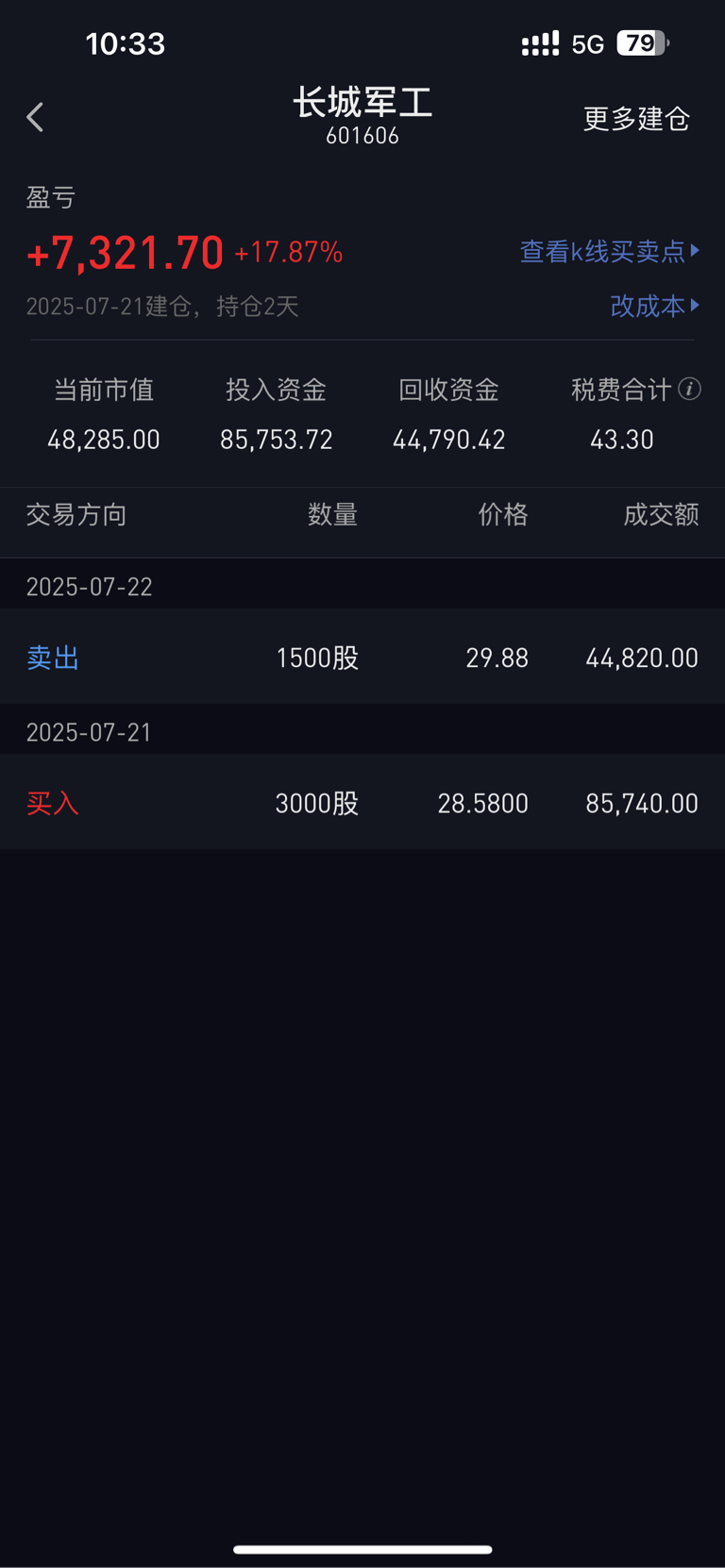The image size is (725, 1568).
Task: Open 更多建仓 in the top bar
Action: pyautogui.click(x=636, y=118)
